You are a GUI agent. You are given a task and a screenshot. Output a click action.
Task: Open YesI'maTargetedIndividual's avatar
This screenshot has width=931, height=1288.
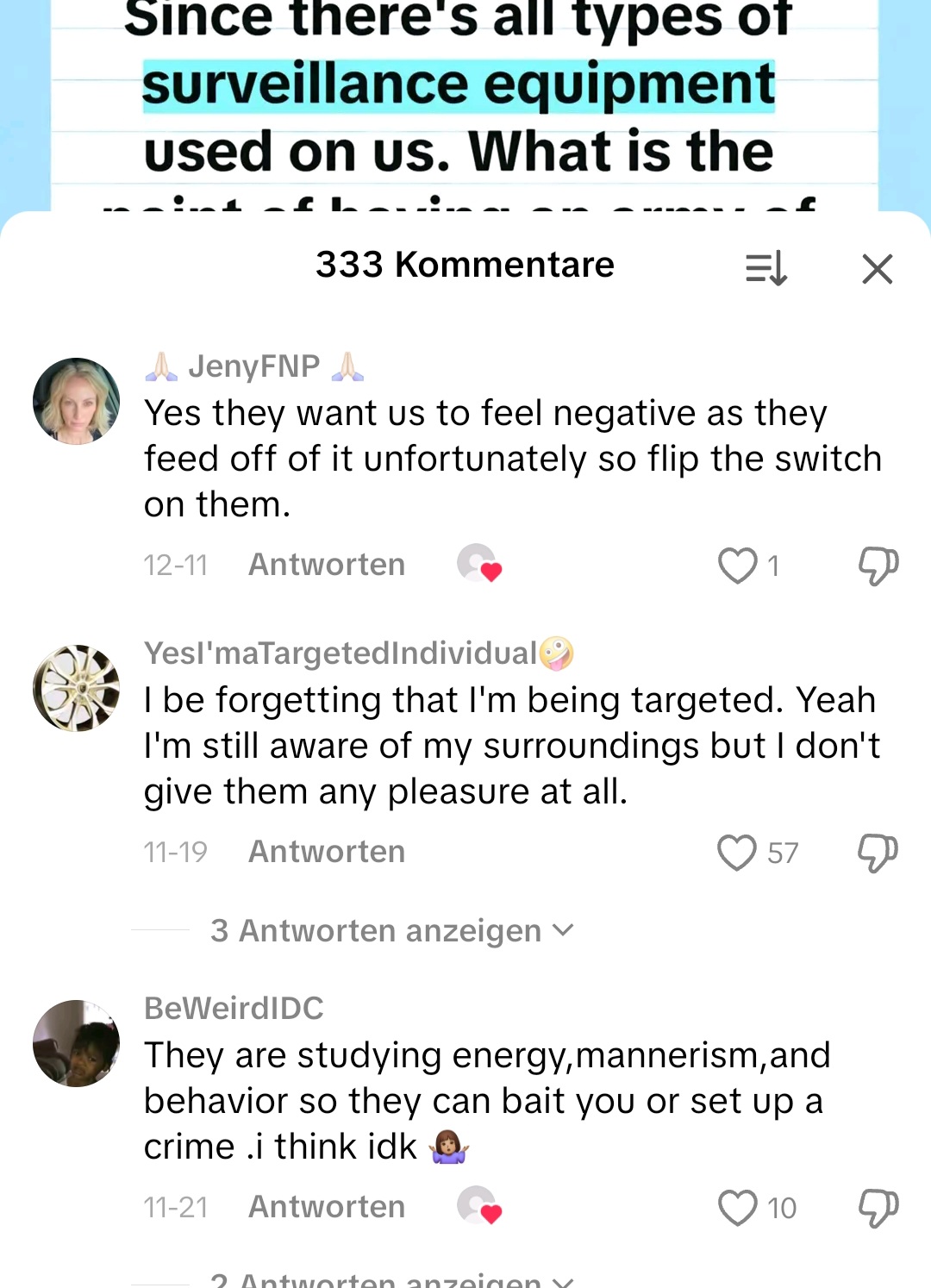[x=77, y=688]
